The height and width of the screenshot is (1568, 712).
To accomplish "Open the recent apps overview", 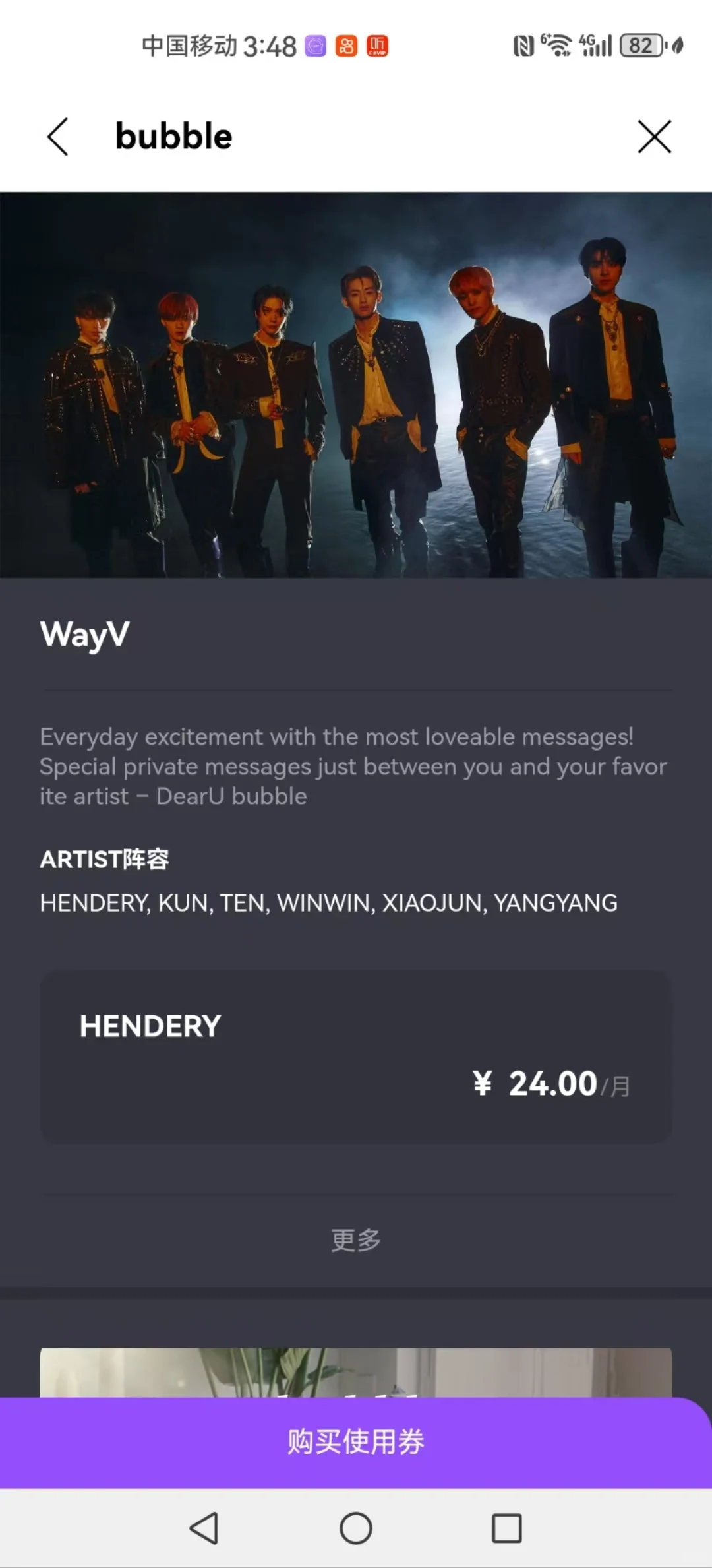I will 506,1528.
